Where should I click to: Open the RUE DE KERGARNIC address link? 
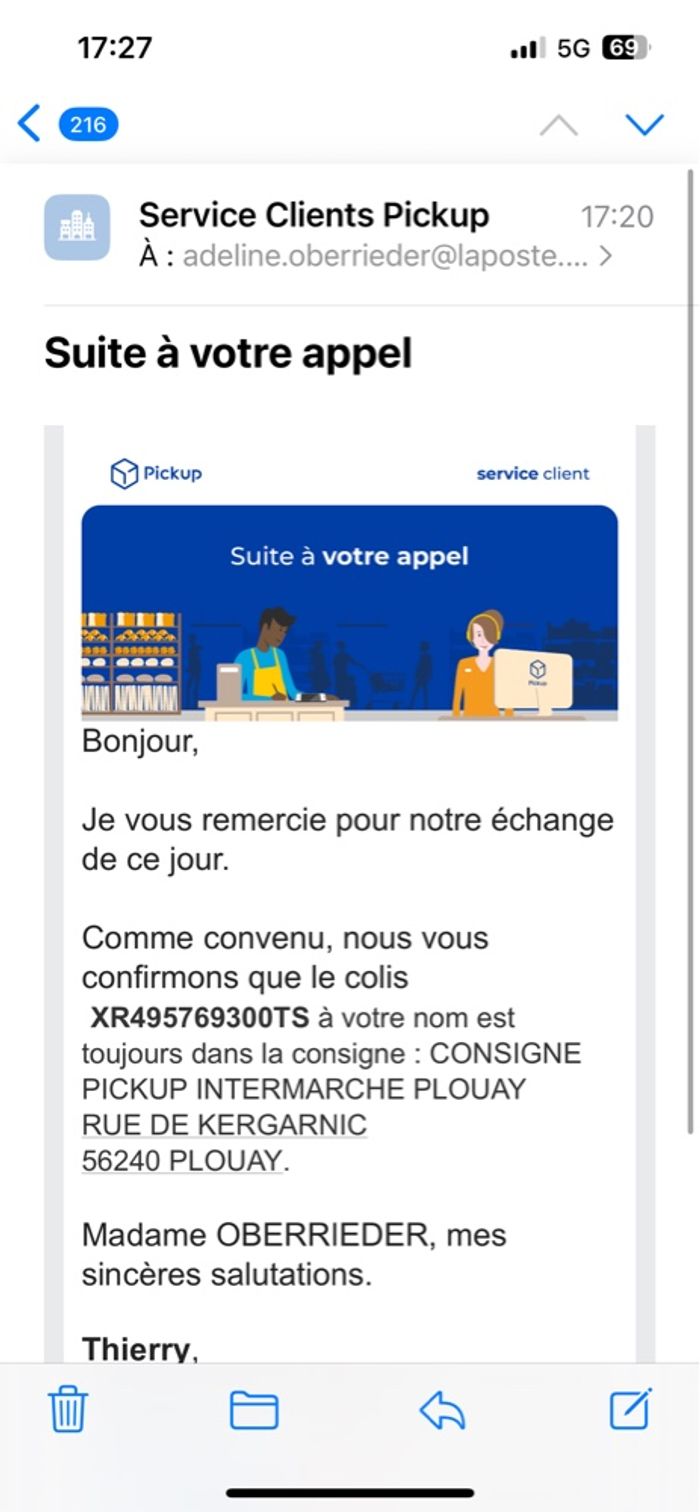coord(224,1124)
